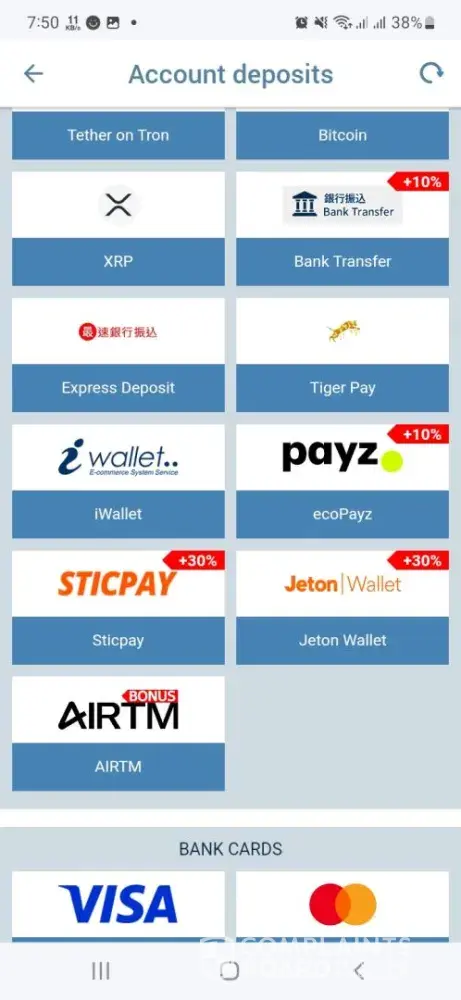Select Tether on Tron deposit
Image resolution: width=461 pixels, height=1000 pixels.
pos(118,135)
